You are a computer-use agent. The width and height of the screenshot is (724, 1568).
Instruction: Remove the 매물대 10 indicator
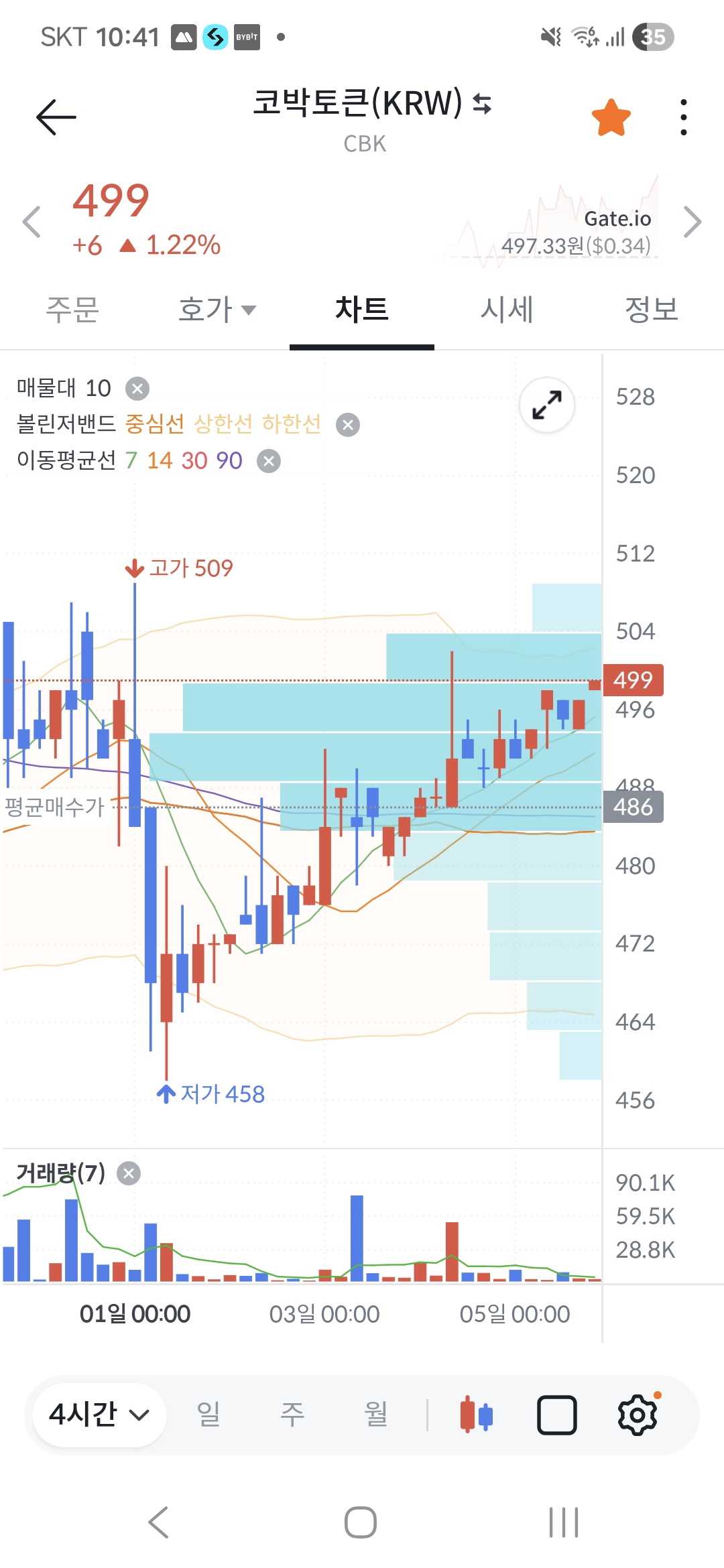coord(137,389)
